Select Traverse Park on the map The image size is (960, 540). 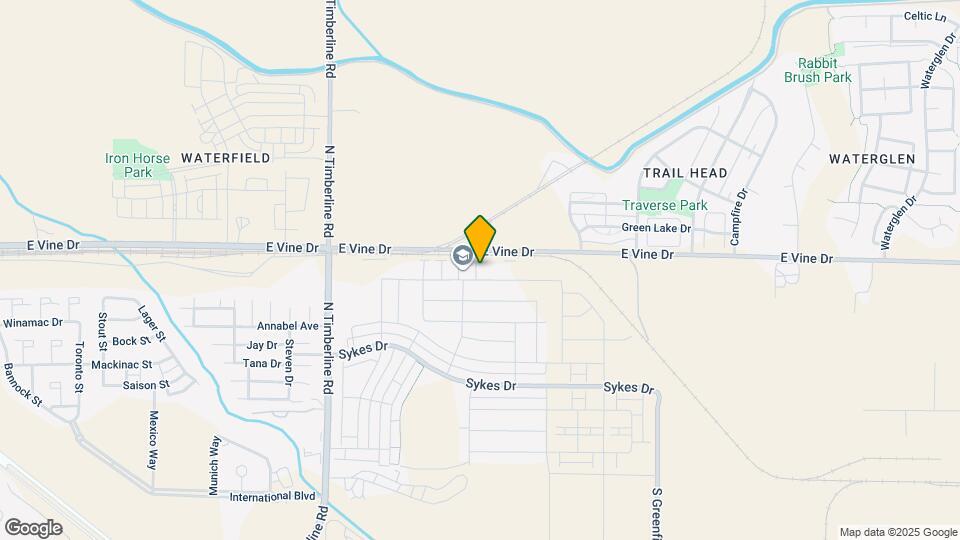click(x=664, y=204)
